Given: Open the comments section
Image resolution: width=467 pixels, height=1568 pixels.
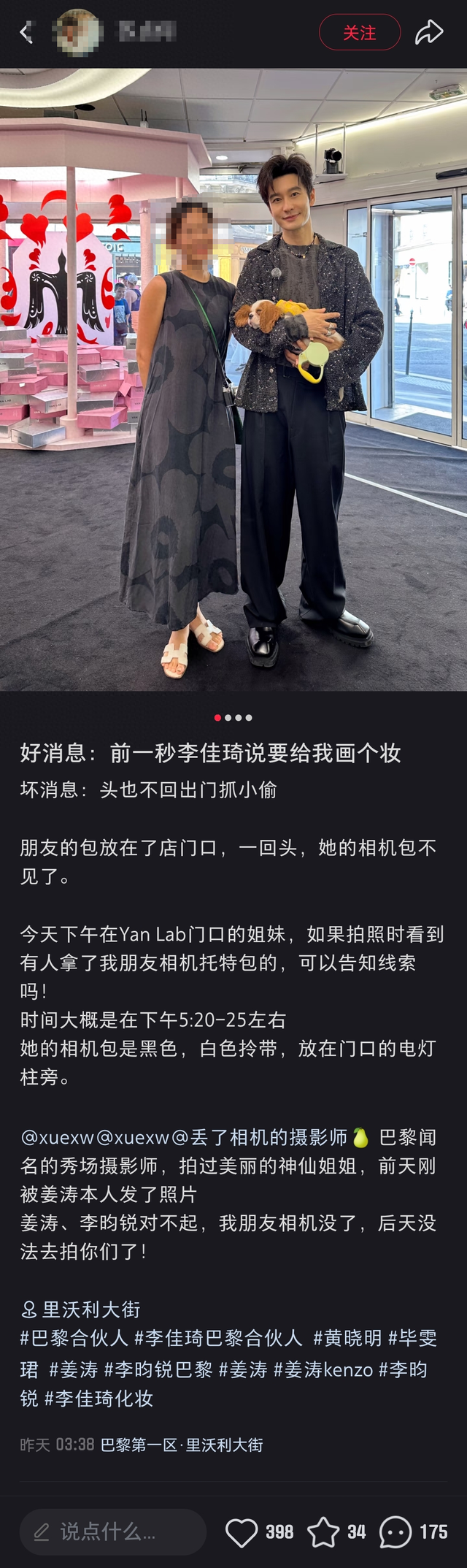Looking at the screenshot, I should point(396,1531).
